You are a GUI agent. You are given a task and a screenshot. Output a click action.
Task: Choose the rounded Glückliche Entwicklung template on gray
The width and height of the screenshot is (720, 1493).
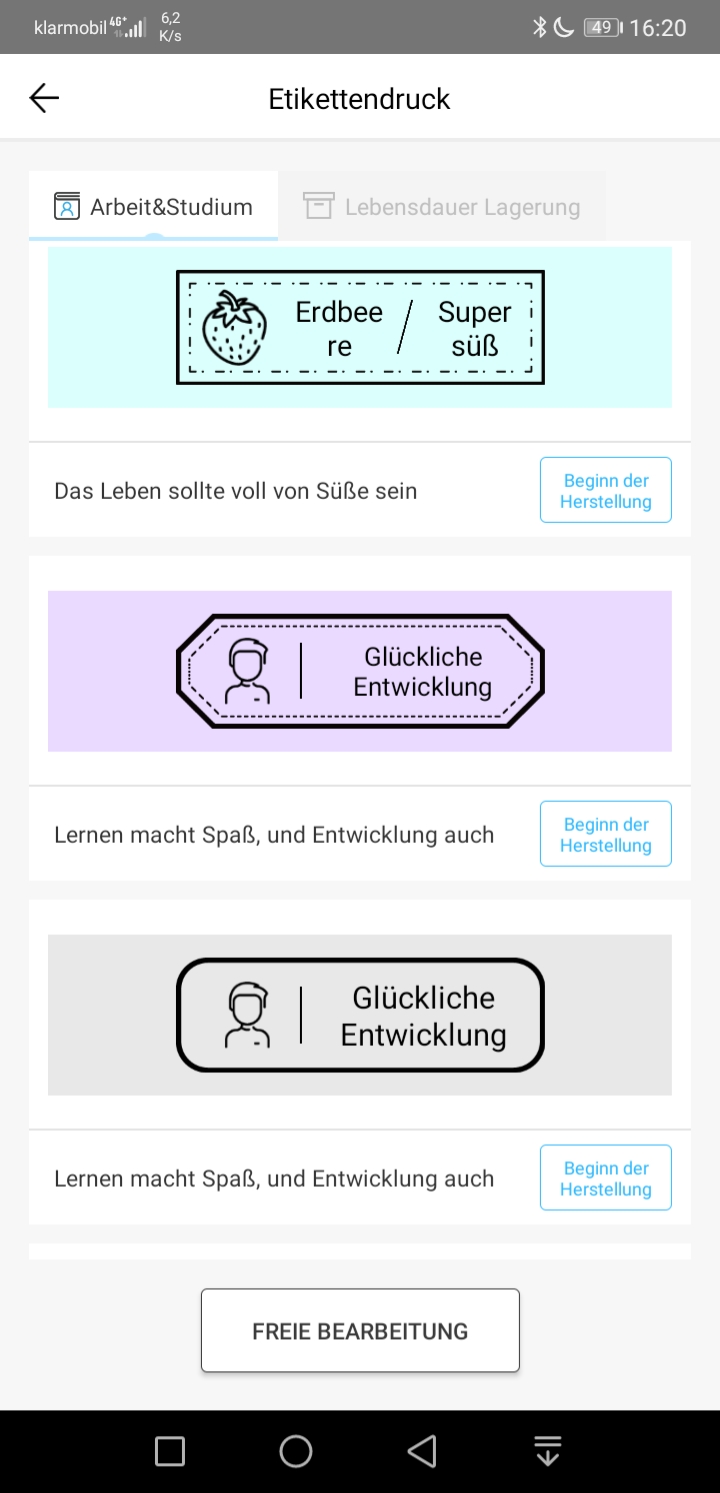click(360, 1015)
